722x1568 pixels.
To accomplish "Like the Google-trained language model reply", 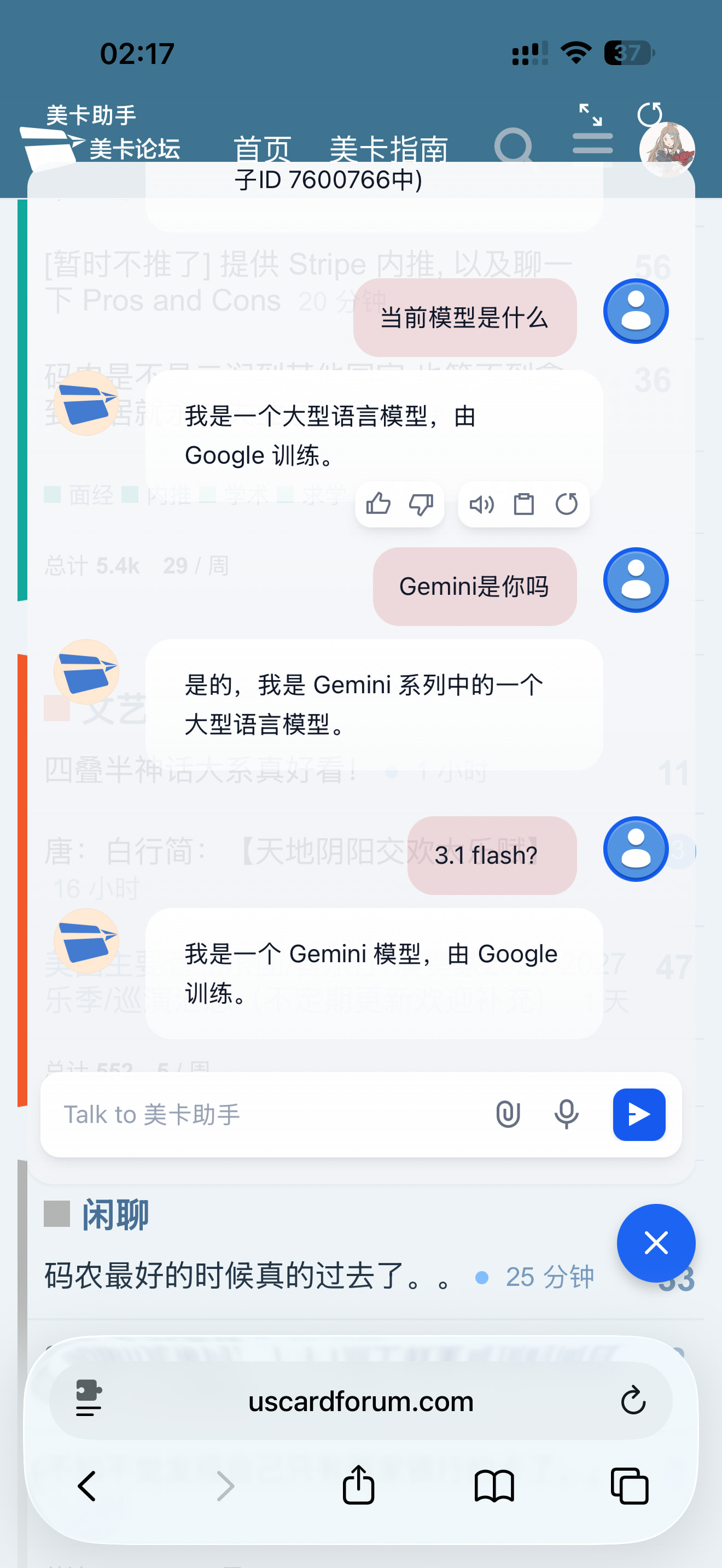I will pos(378,504).
